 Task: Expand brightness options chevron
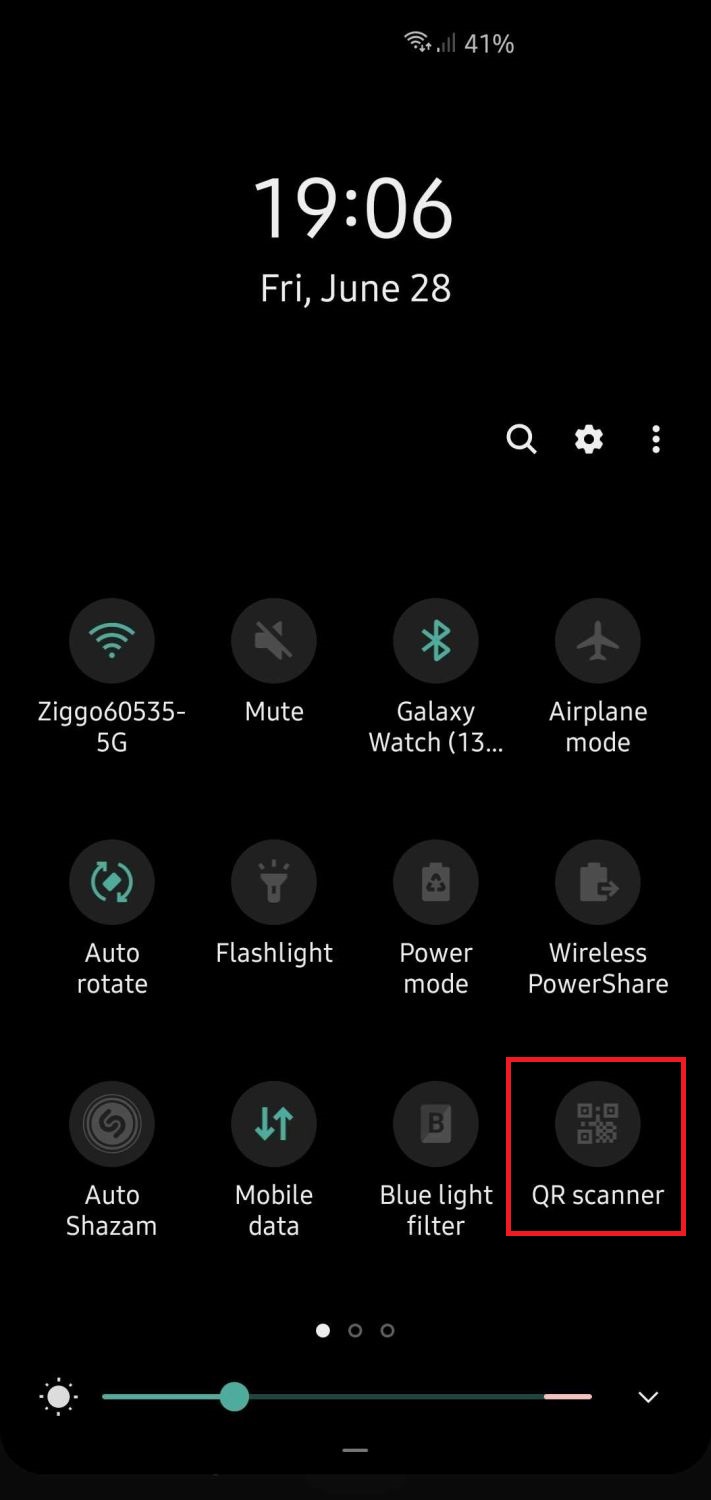coord(648,1397)
